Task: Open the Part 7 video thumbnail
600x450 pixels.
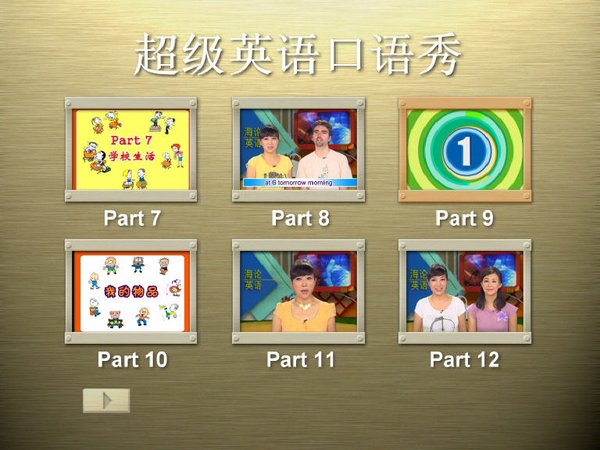Action: (131, 149)
